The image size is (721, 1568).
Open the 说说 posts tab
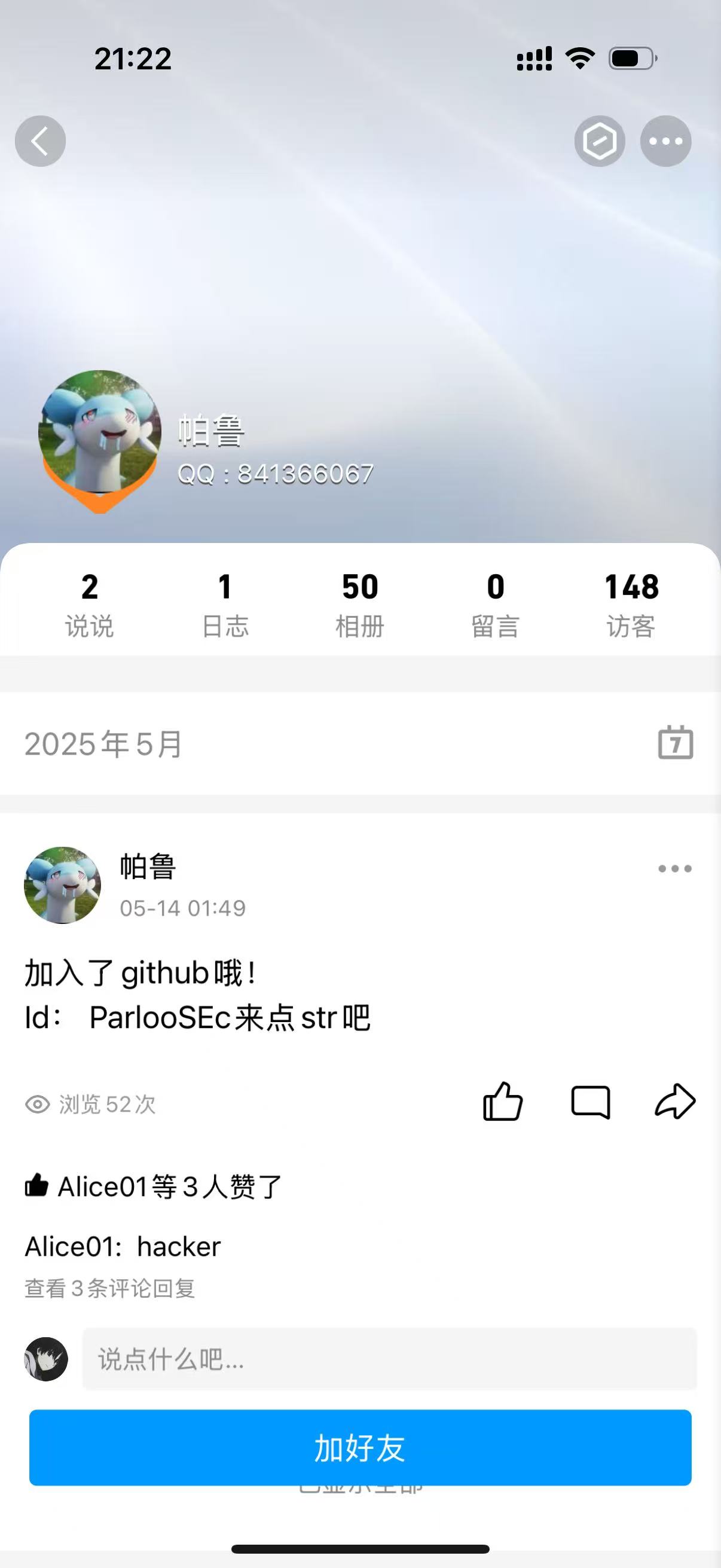point(90,605)
